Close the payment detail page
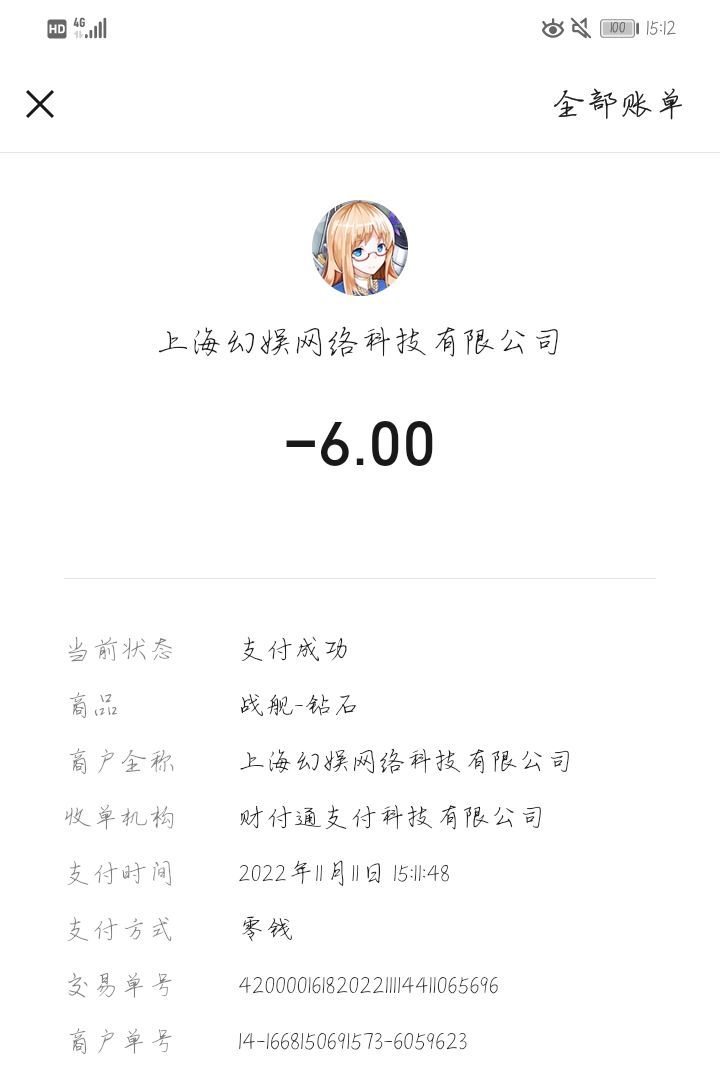The width and height of the screenshot is (720, 1072). pyautogui.click(x=40, y=105)
